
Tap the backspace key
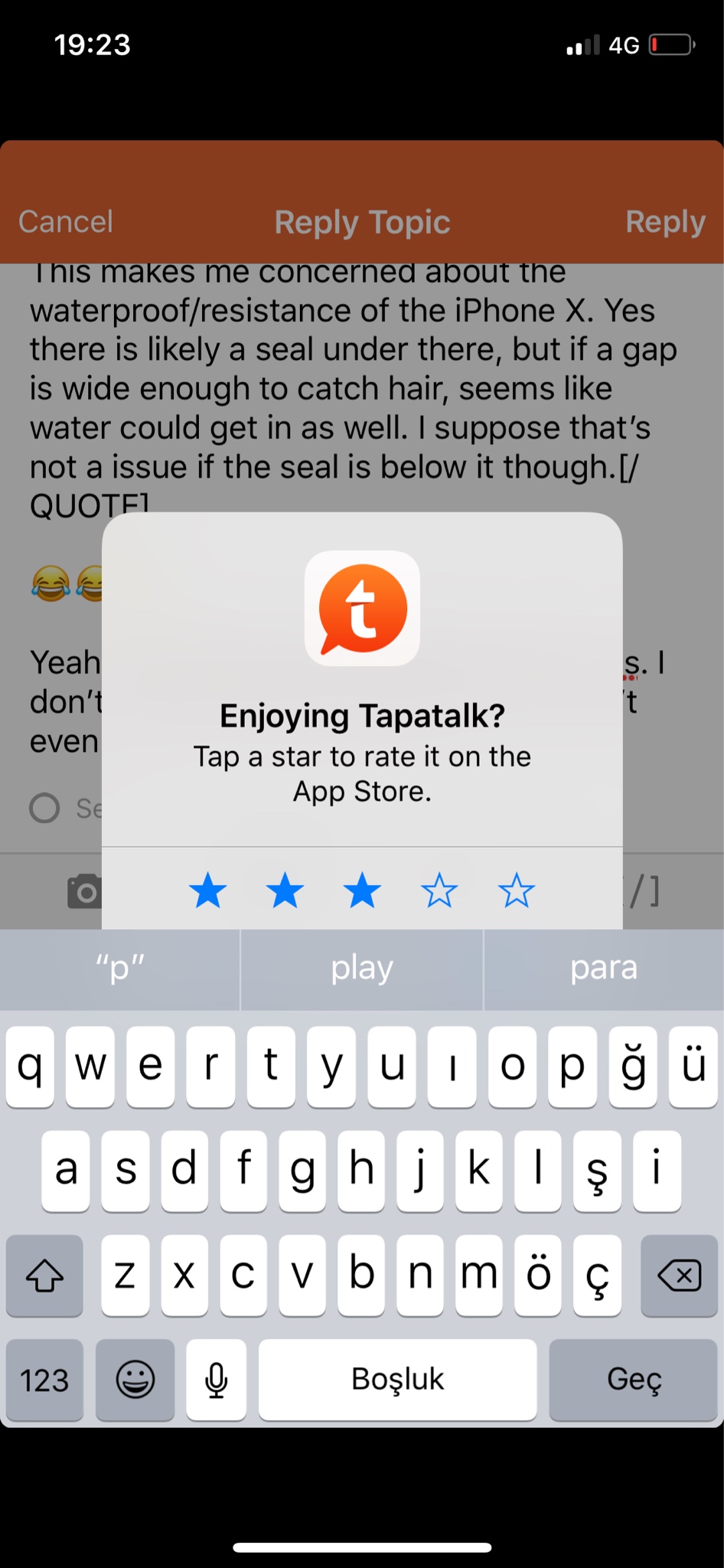[x=679, y=1276]
